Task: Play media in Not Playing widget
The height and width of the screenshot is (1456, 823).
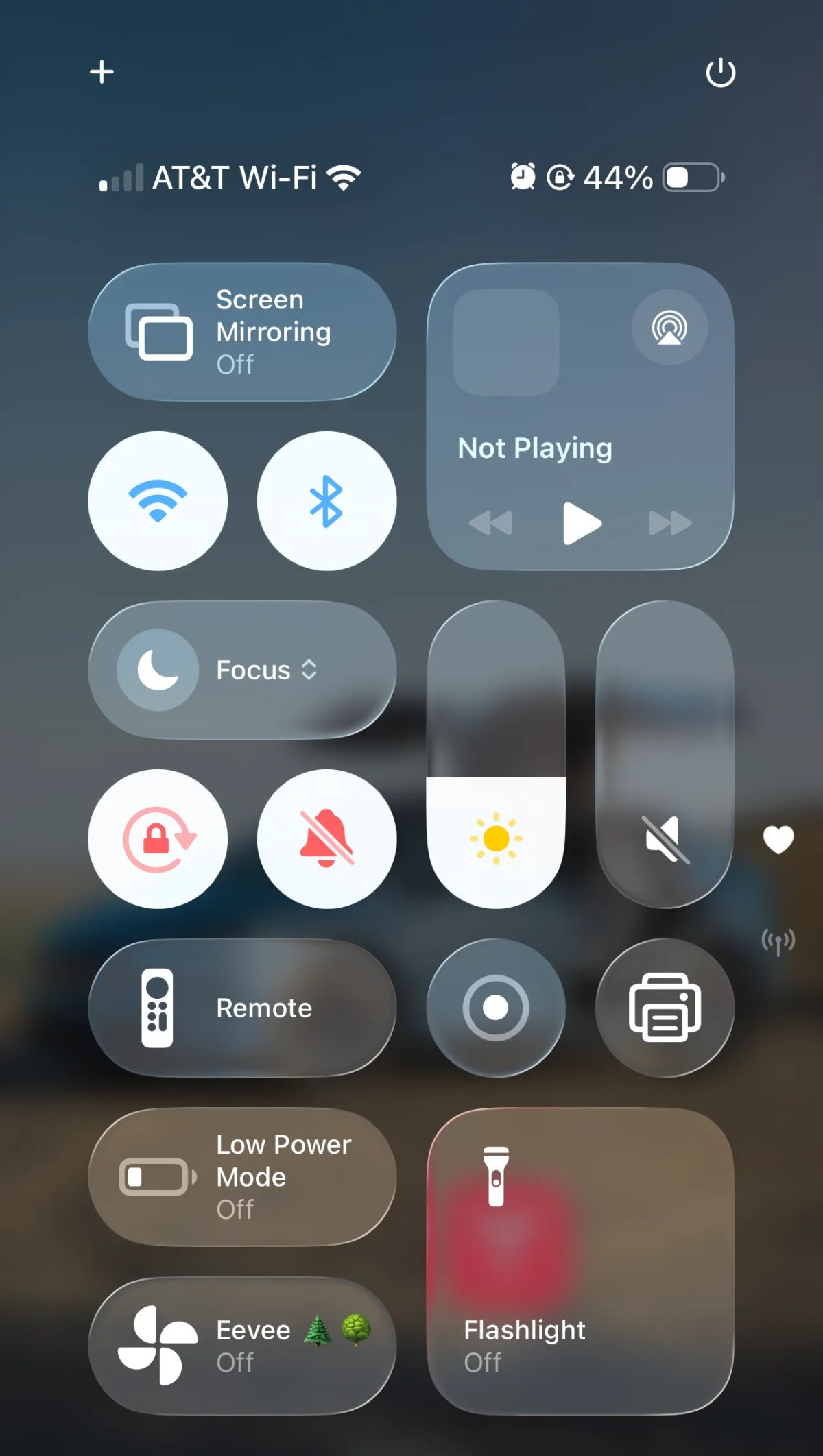Action: pos(582,524)
